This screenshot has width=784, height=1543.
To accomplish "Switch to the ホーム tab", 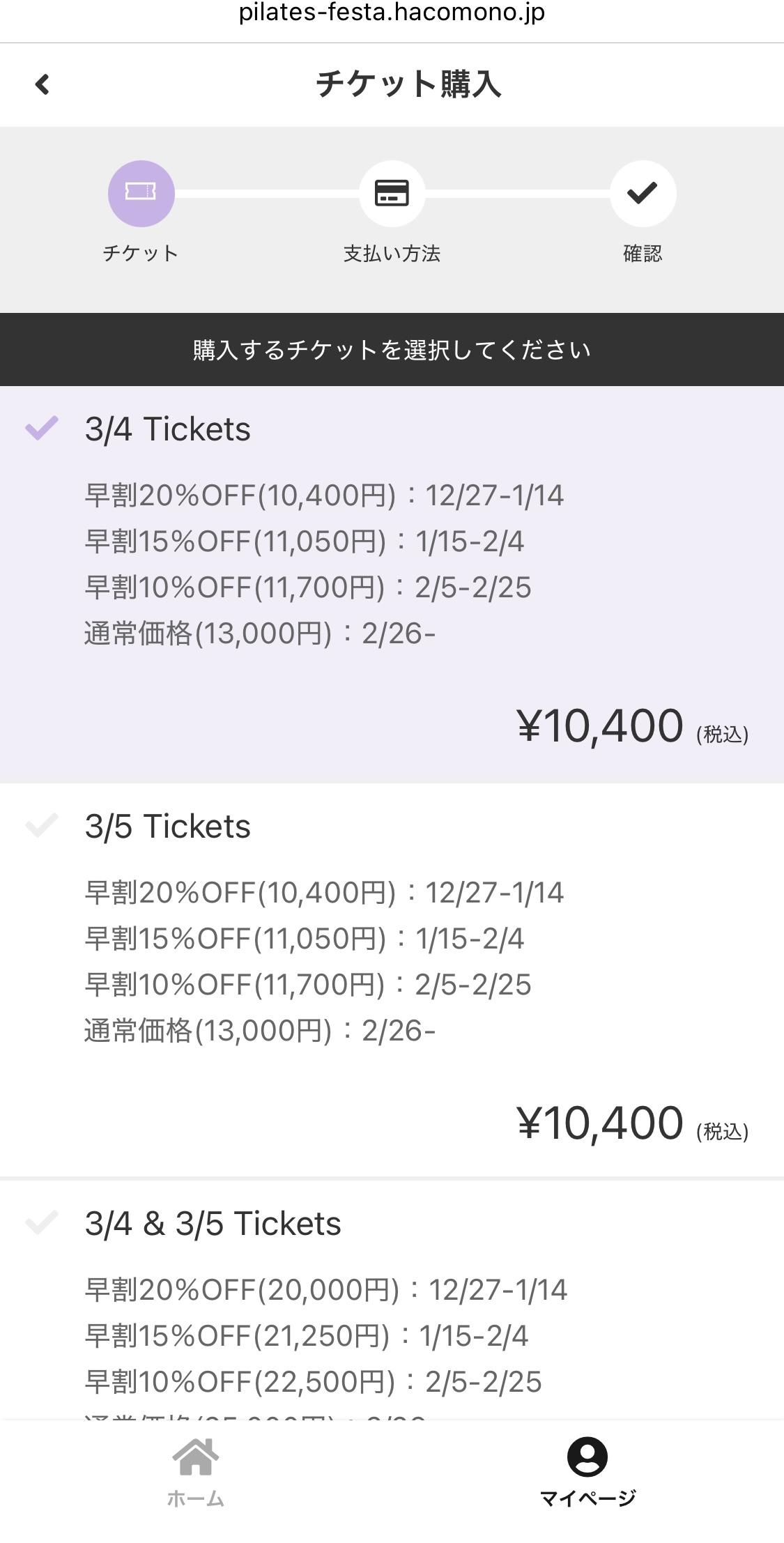I will pyautogui.click(x=196, y=1472).
